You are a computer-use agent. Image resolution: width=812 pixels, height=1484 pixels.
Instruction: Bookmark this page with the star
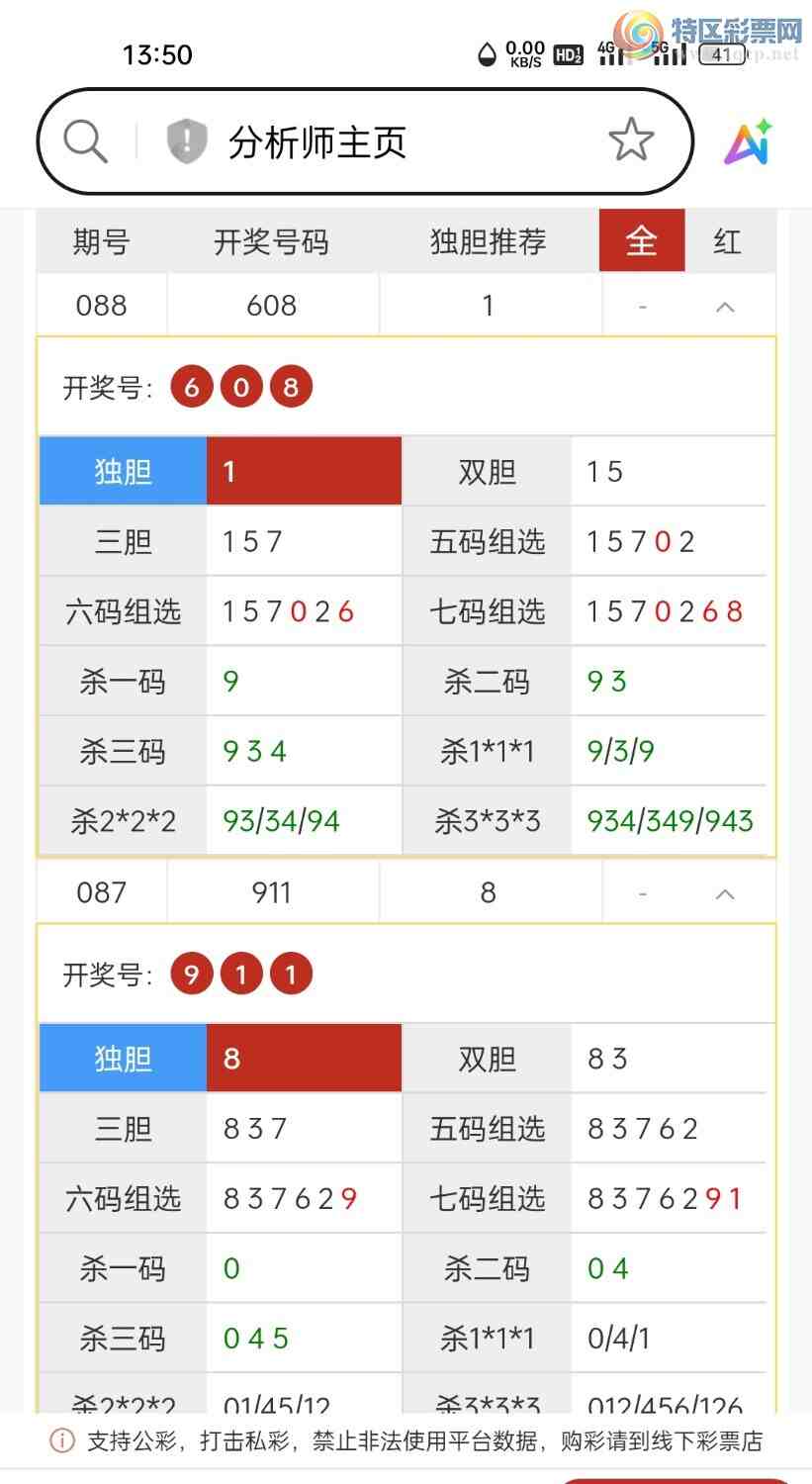tap(631, 140)
